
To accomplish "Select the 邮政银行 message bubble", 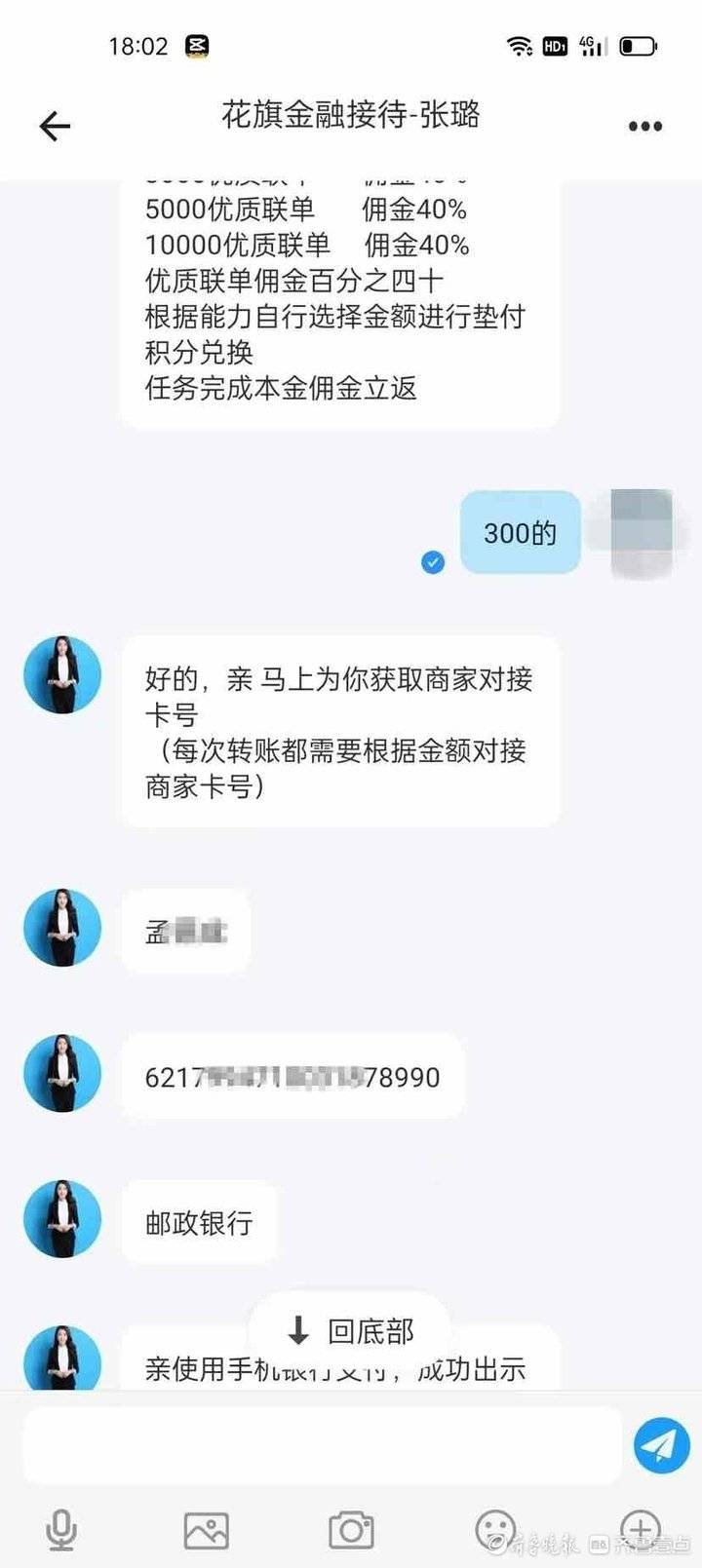I will click(x=199, y=1221).
